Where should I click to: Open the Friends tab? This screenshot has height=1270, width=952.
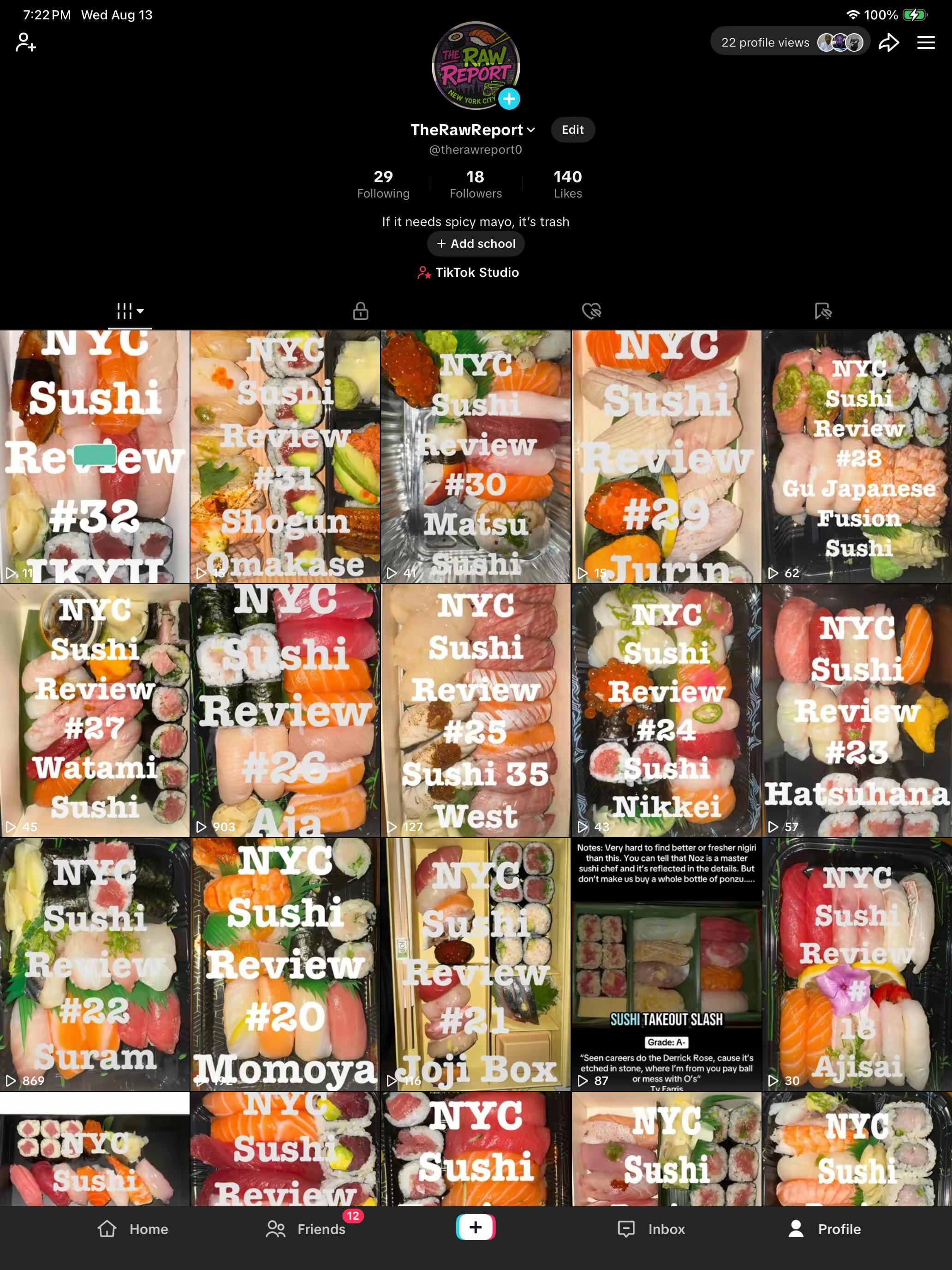(306, 1228)
